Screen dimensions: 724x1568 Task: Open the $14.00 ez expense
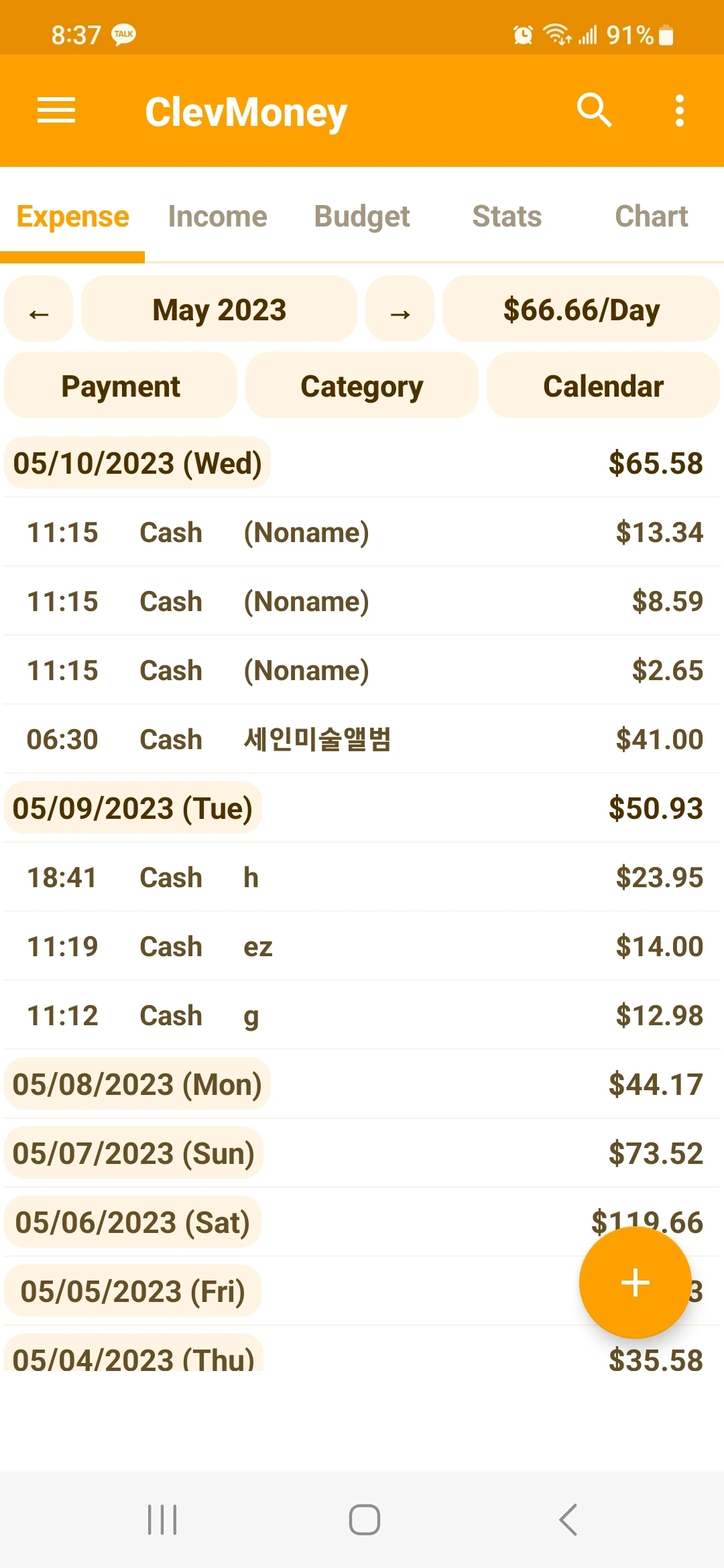pyautogui.click(x=362, y=946)
